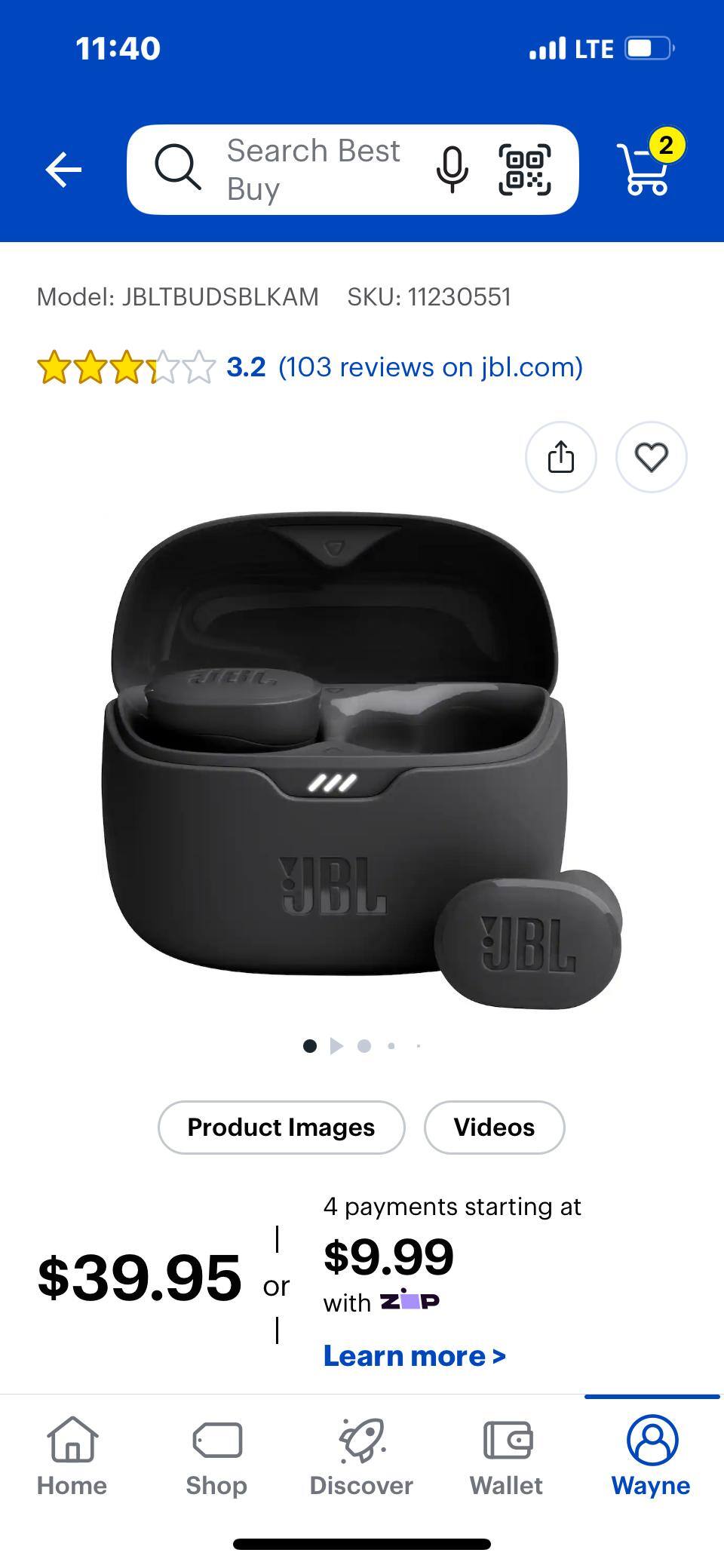Viewport: 724px width, 1568px height.
Task: Open the QR code scanner
Action: click(x=525, y=169)
